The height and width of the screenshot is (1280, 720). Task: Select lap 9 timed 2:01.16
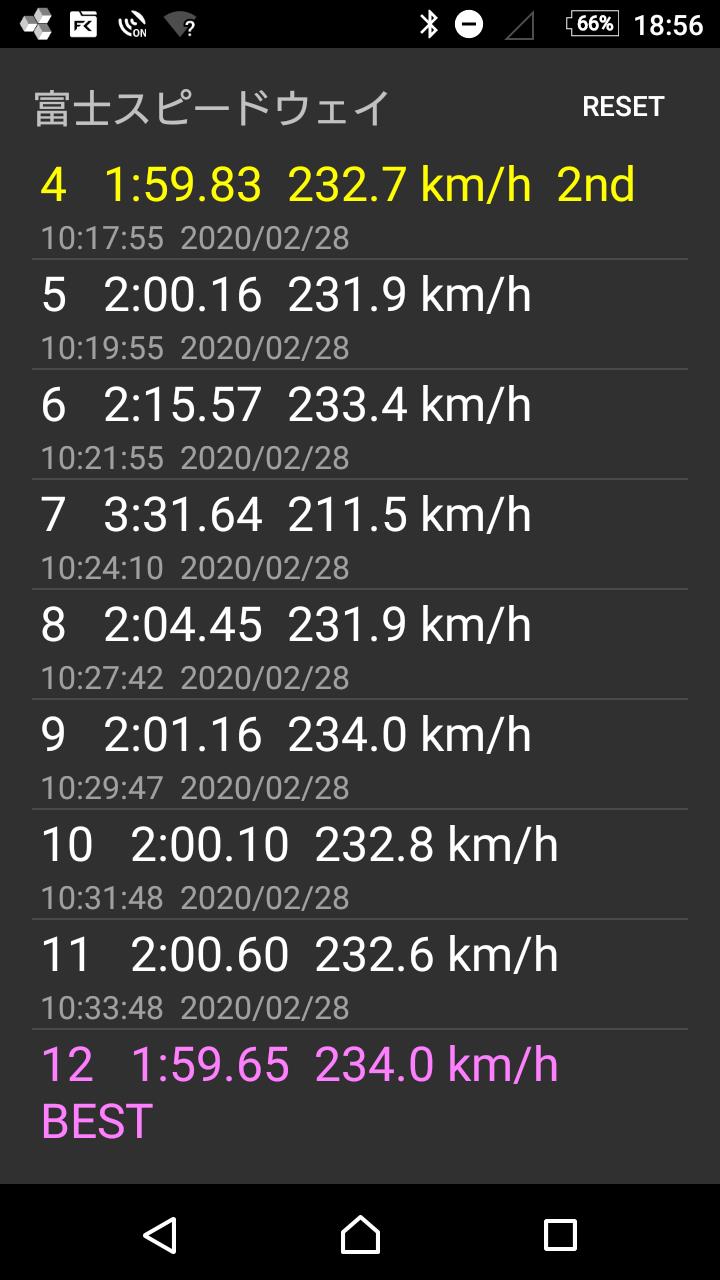pos(360,755)
